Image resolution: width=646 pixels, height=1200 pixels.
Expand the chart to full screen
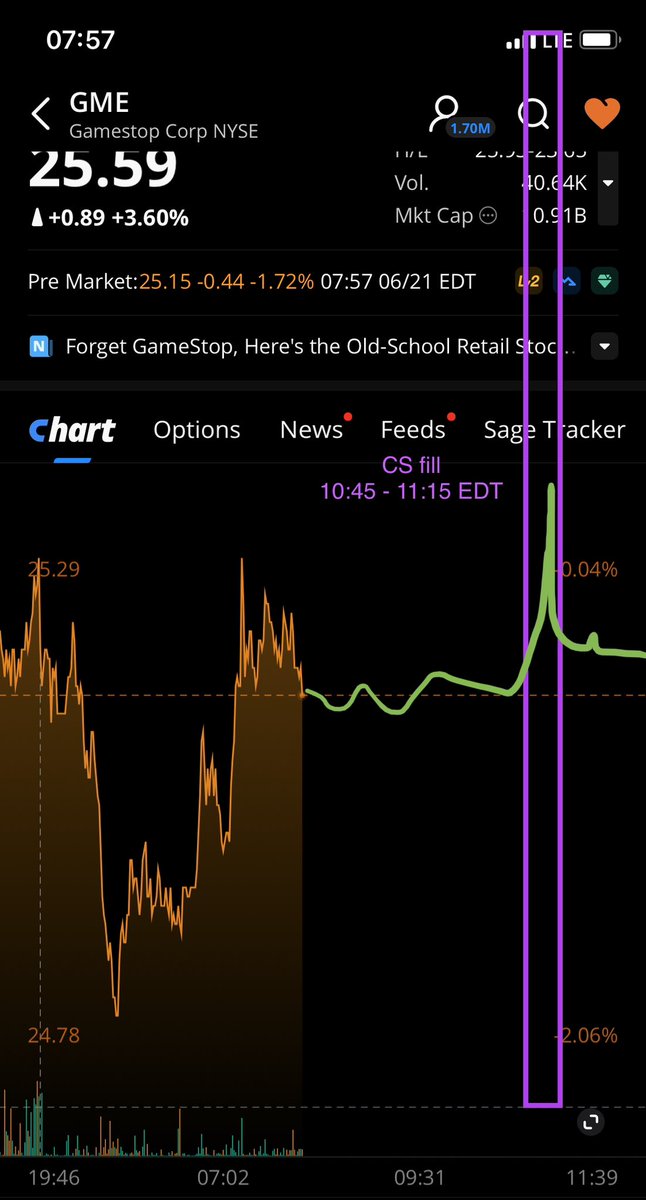pyautogui.click(x=591, y=1122)
